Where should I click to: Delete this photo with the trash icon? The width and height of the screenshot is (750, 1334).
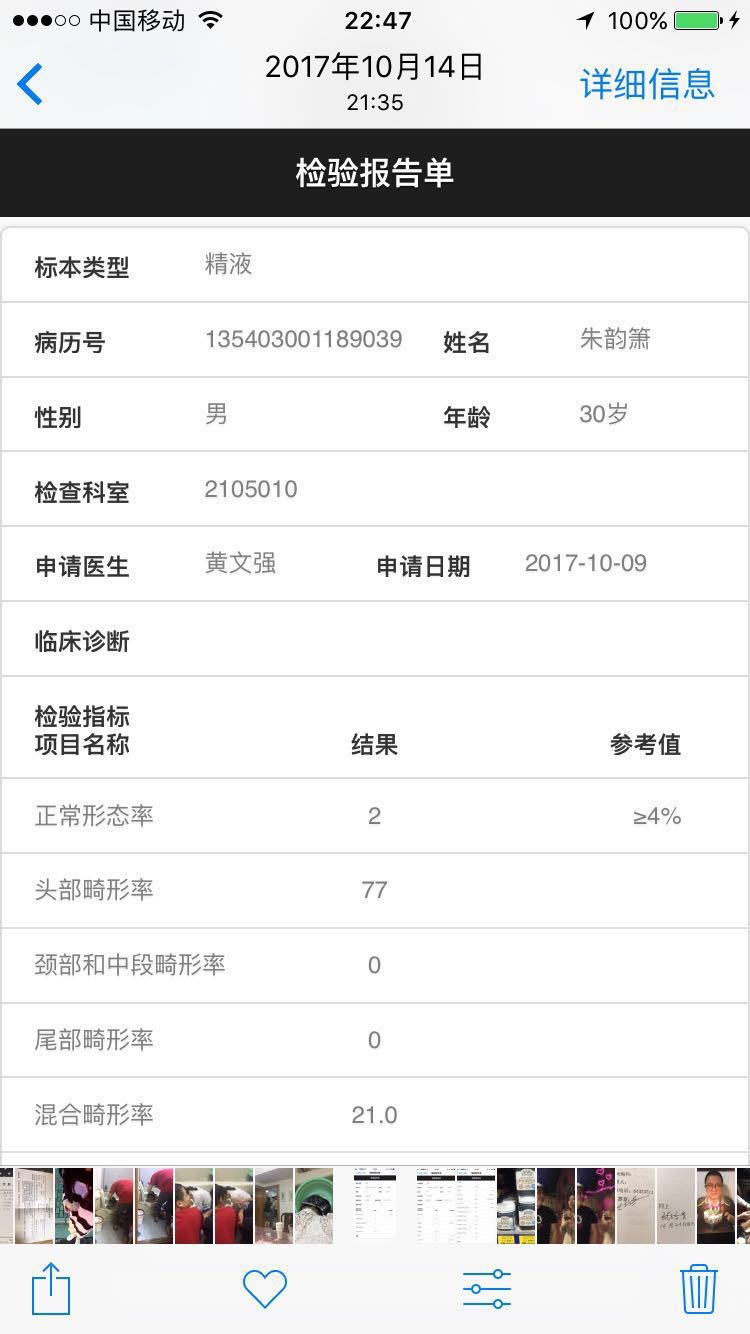(699, 1288)
